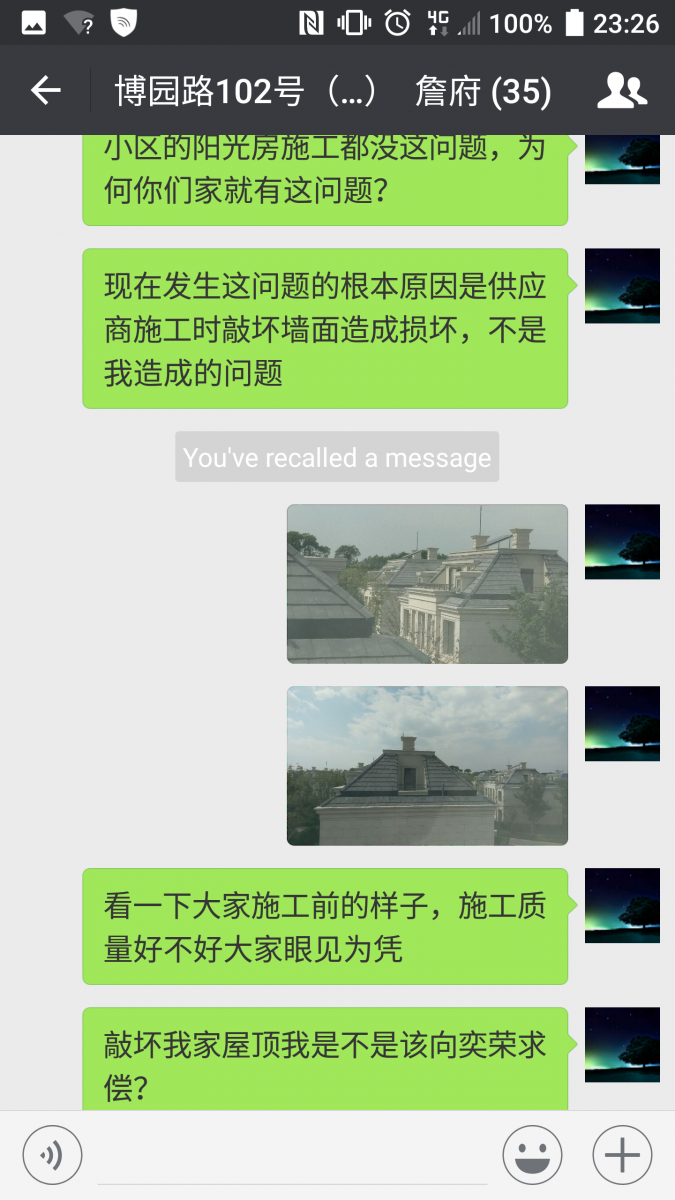Open sender avatar beside 现在发生这问题 message

coord(622,286)
